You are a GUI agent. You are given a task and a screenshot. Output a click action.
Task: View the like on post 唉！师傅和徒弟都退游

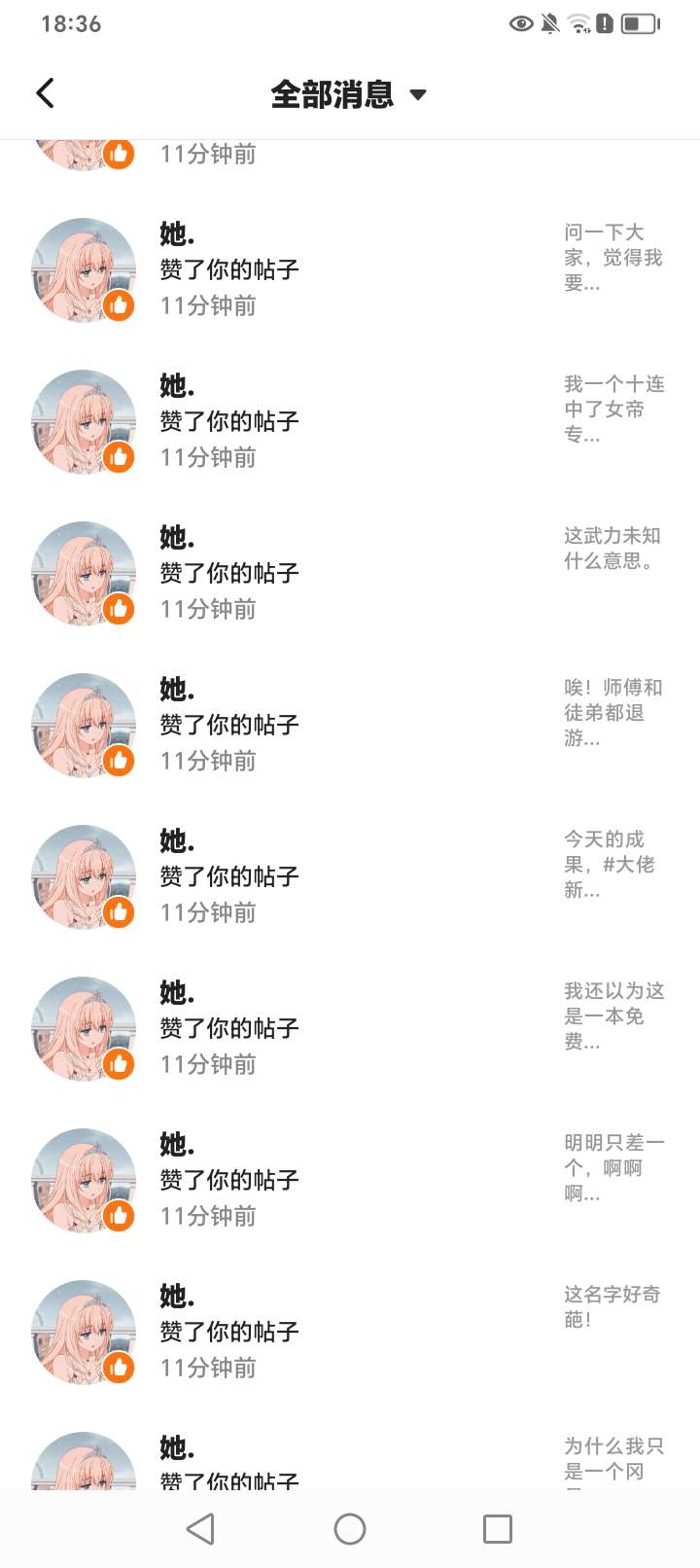pos(350,725)
